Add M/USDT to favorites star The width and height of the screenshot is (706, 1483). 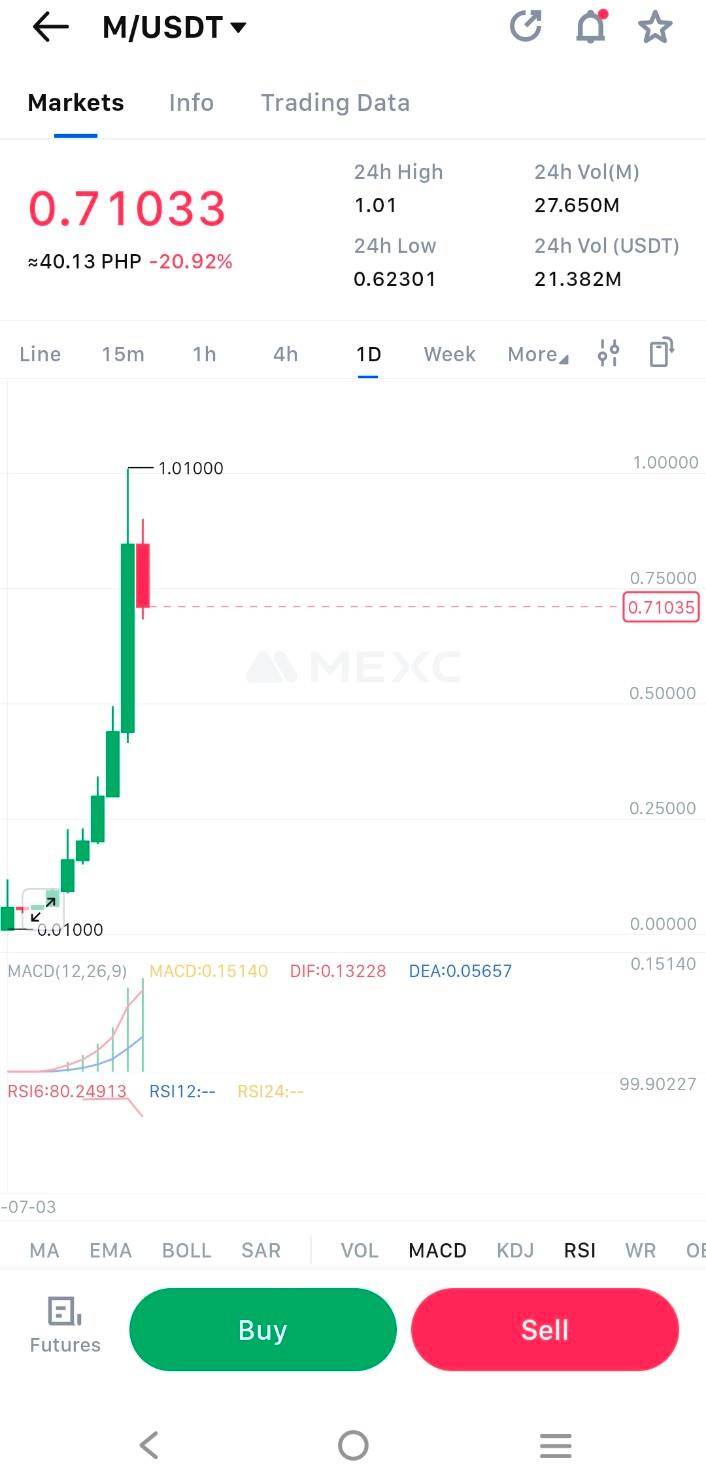(655, 27)
